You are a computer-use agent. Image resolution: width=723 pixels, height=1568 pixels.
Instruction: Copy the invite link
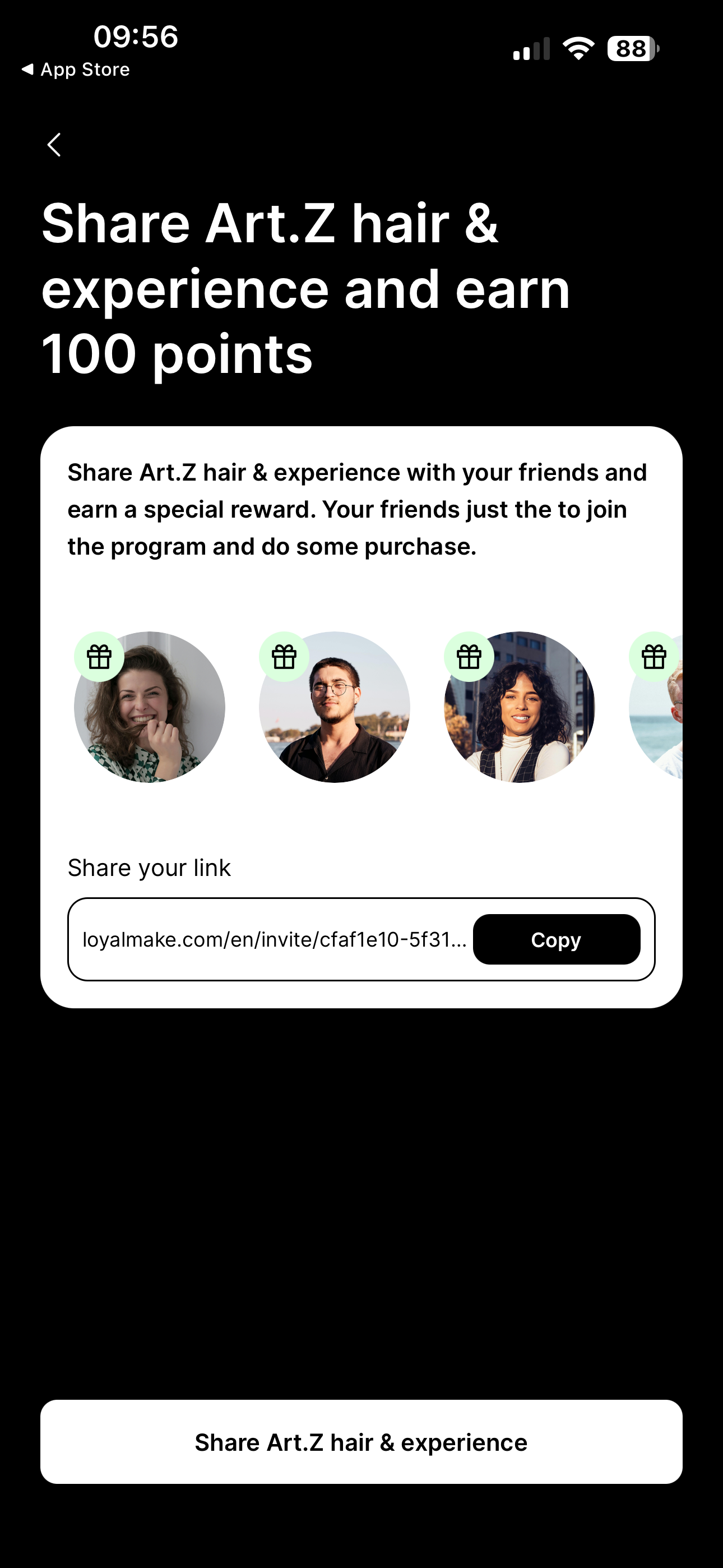point(556,939)
